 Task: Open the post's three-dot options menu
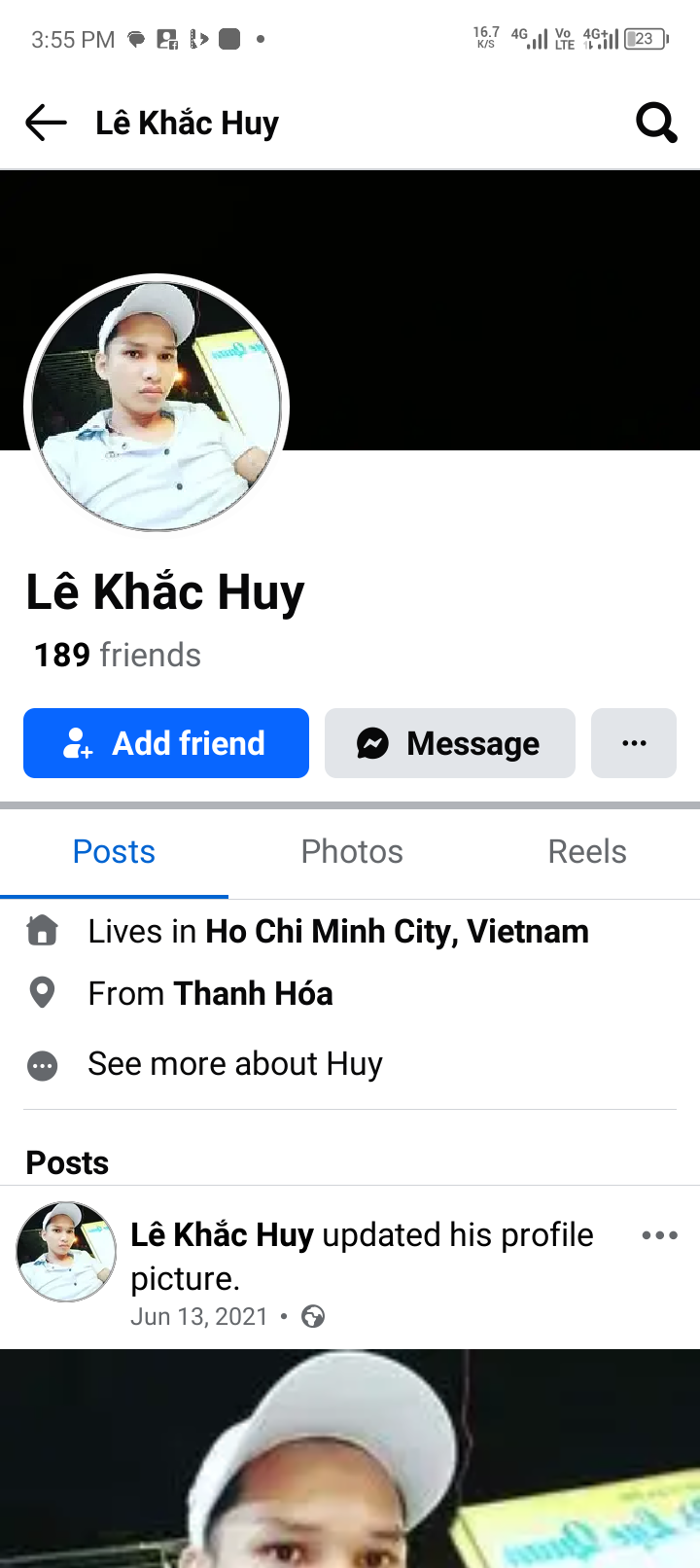(x=659, y=1235)
